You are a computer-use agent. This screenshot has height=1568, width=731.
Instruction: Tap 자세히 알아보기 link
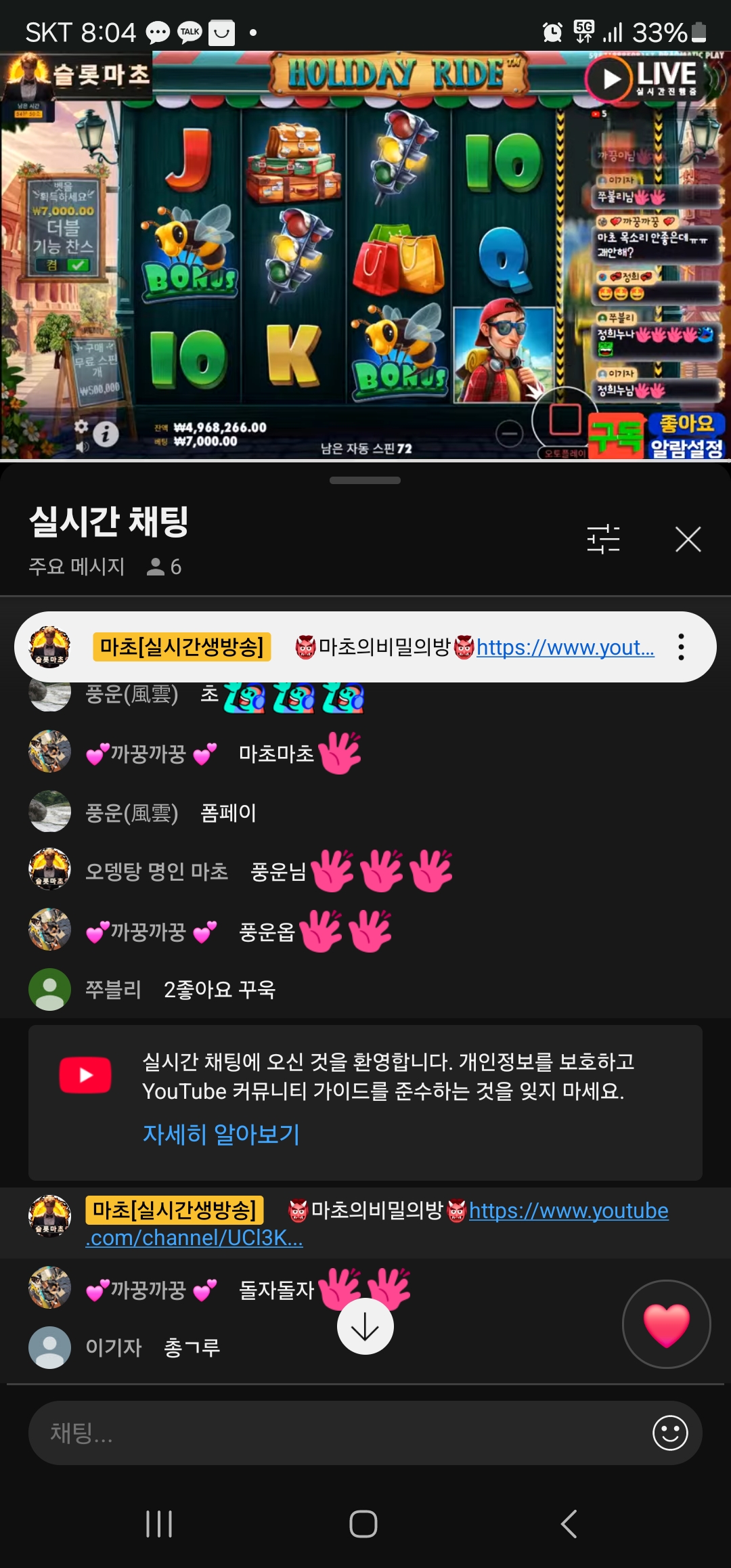click(x=221, y=1134)
